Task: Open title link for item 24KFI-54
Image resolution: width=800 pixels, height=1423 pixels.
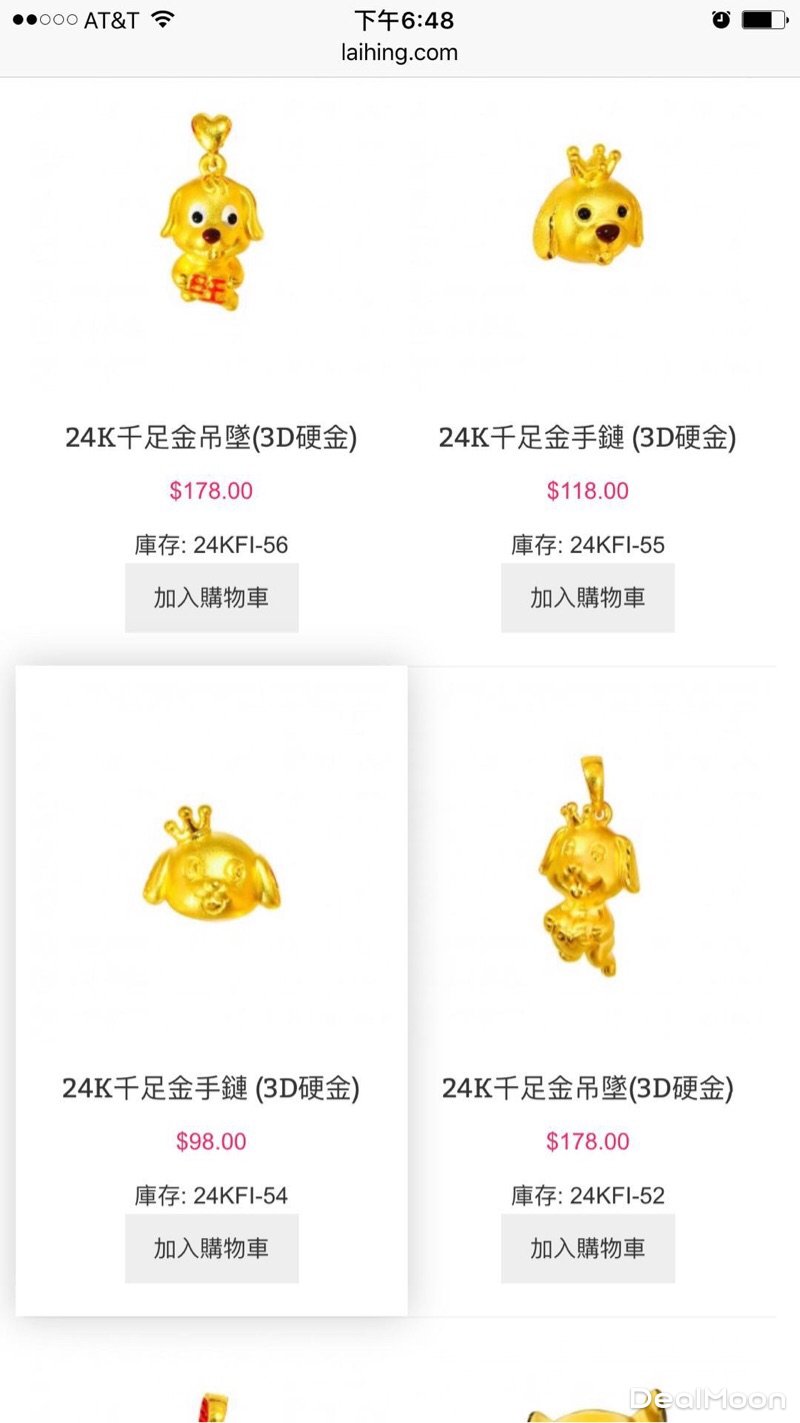Action: click(x=211, y=1088)
